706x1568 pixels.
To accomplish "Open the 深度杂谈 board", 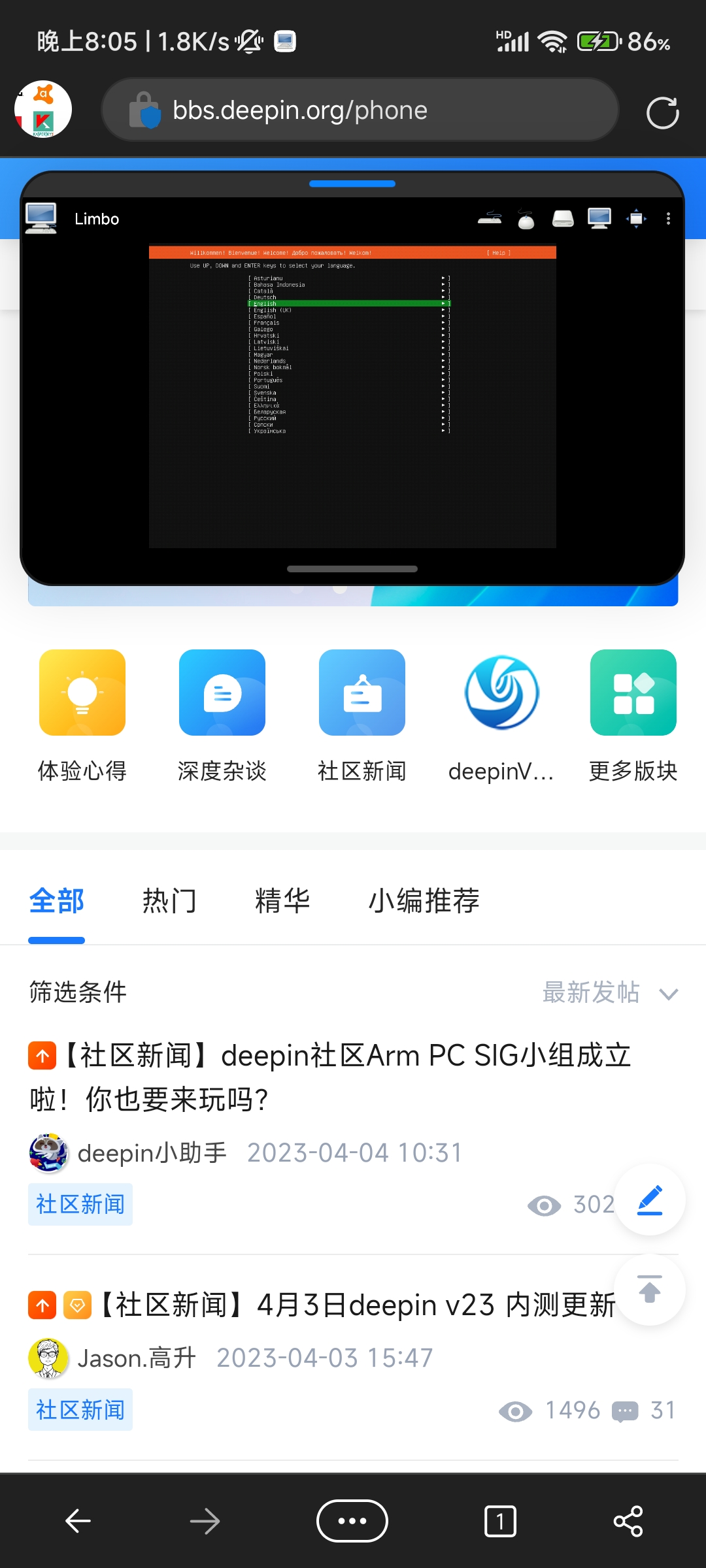I will [222, 693].
